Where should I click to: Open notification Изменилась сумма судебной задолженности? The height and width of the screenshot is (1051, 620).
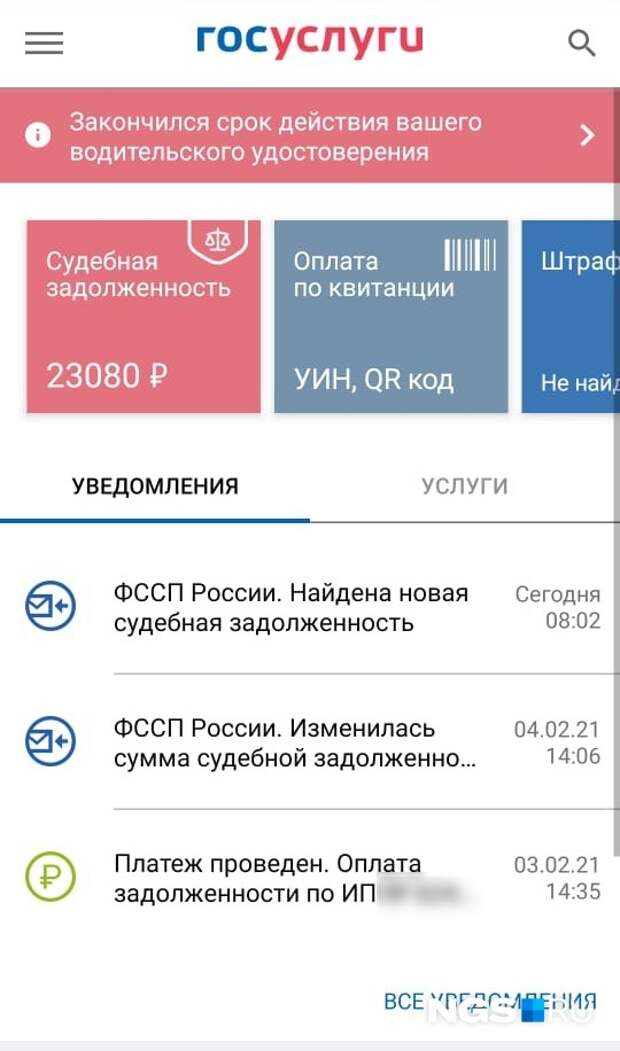click(x=310, y=742)
